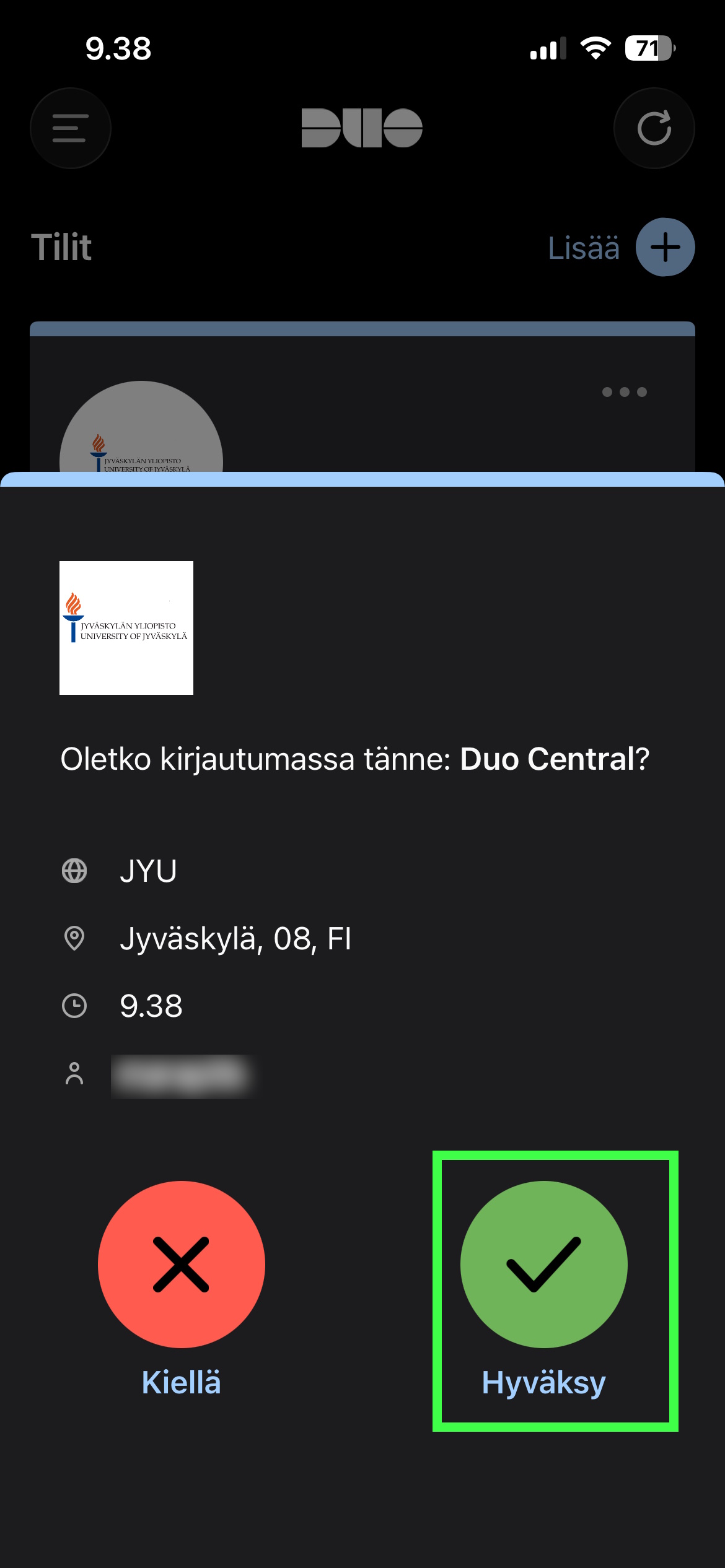Screen dimensions: 725x1568
Task: Tap the Lisää label
Action: click(x=583, y=247)
